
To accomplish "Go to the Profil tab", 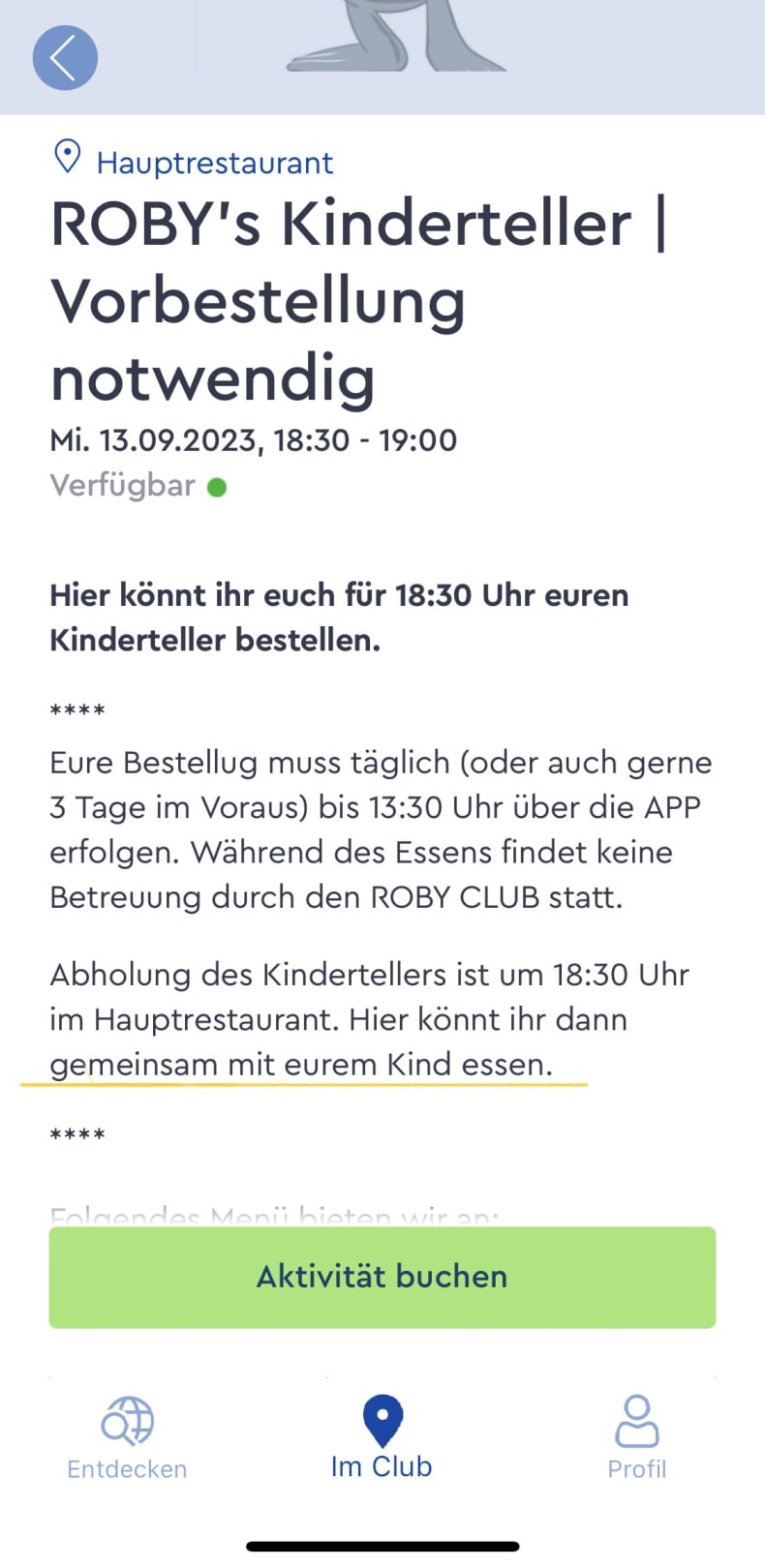I will [x=636, y=1438].
